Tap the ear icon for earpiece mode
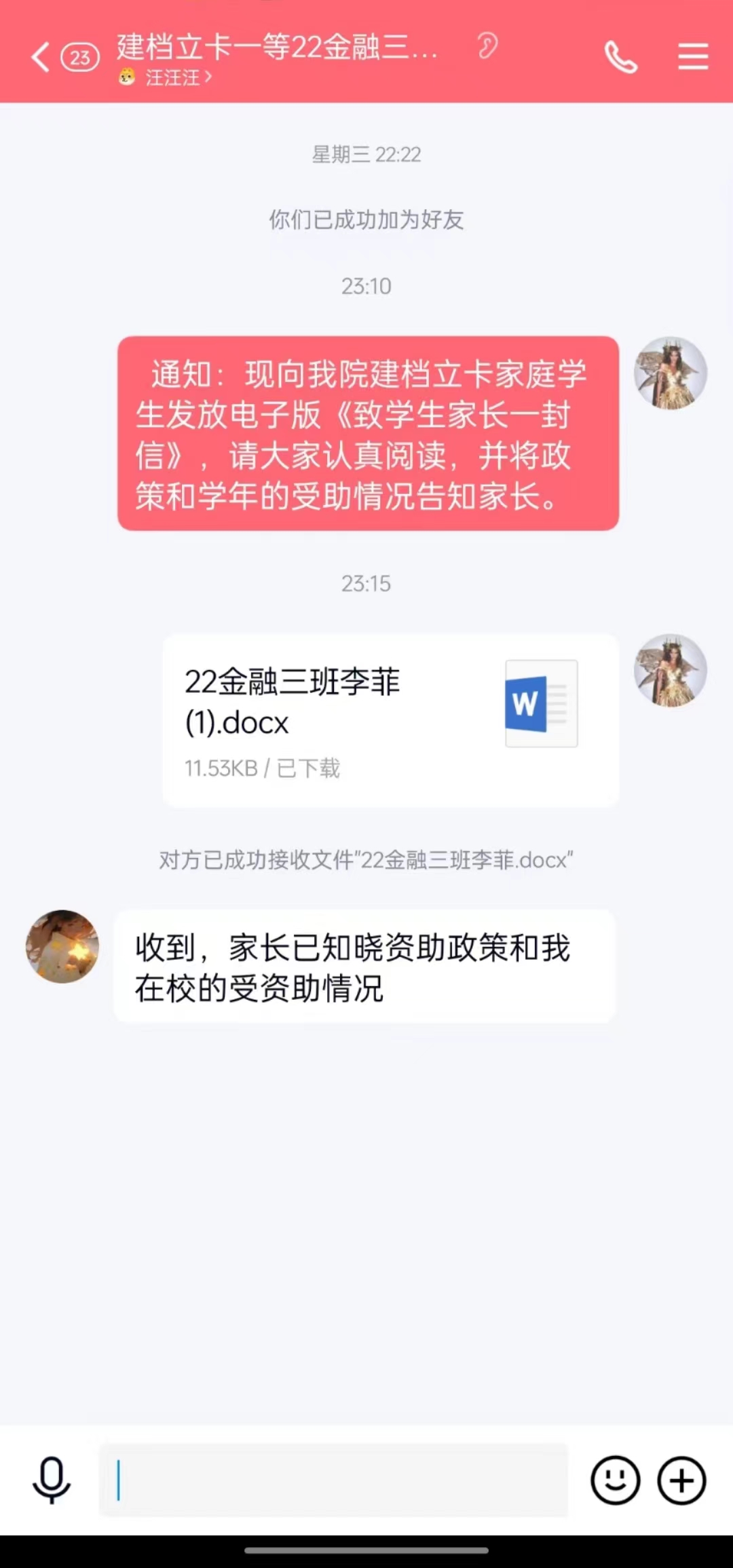The image size is (733, 1568). [487, 46]
